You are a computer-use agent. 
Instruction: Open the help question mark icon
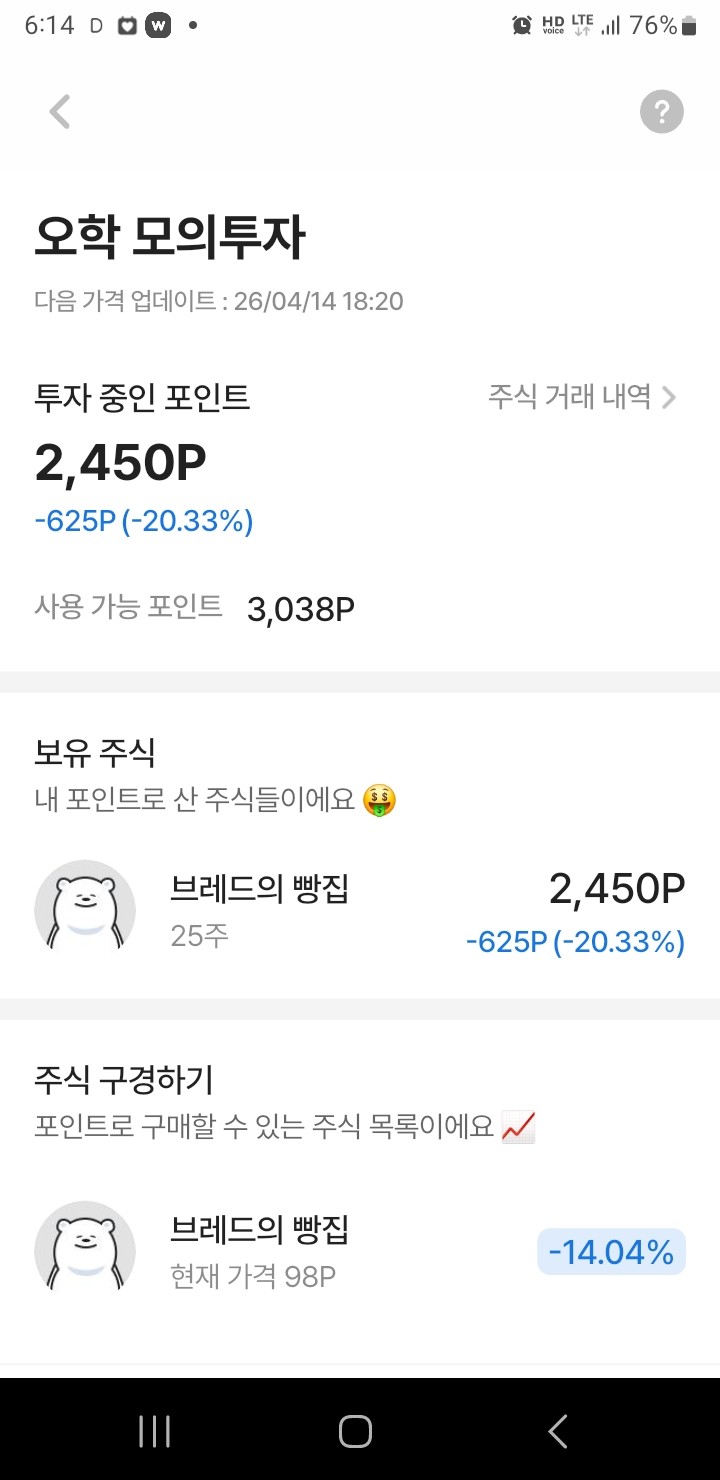661,111
